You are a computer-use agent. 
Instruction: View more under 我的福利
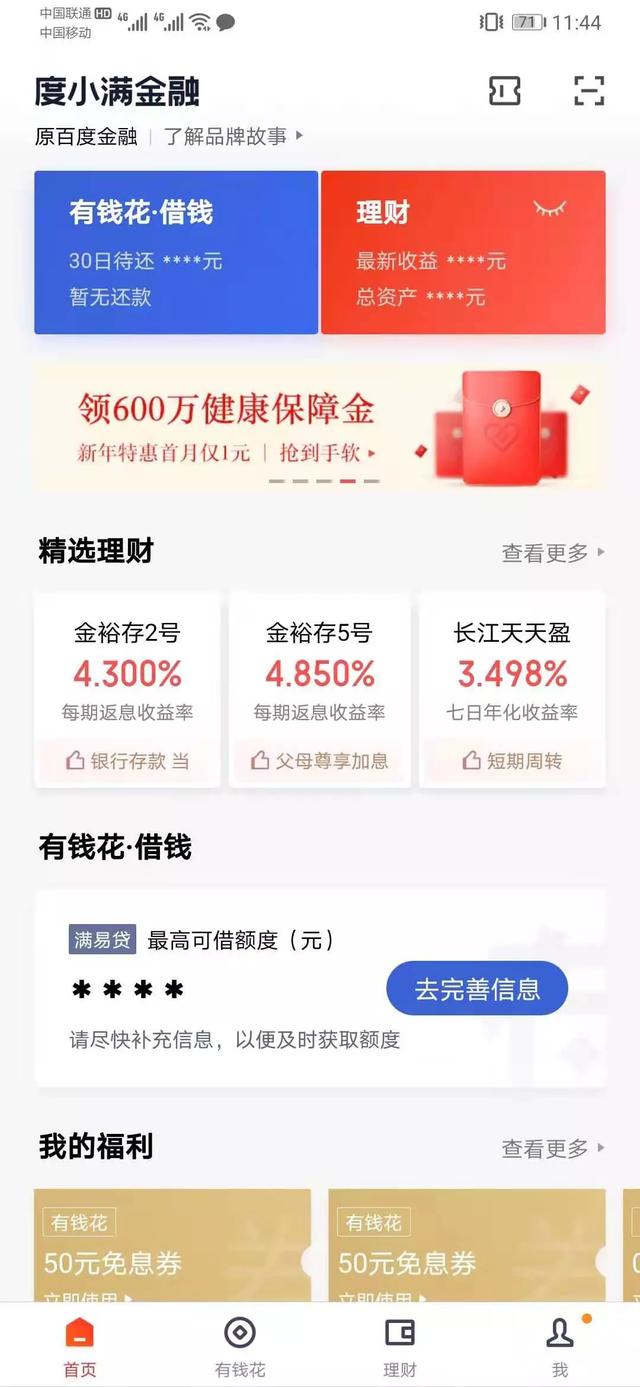point(553,1148)
